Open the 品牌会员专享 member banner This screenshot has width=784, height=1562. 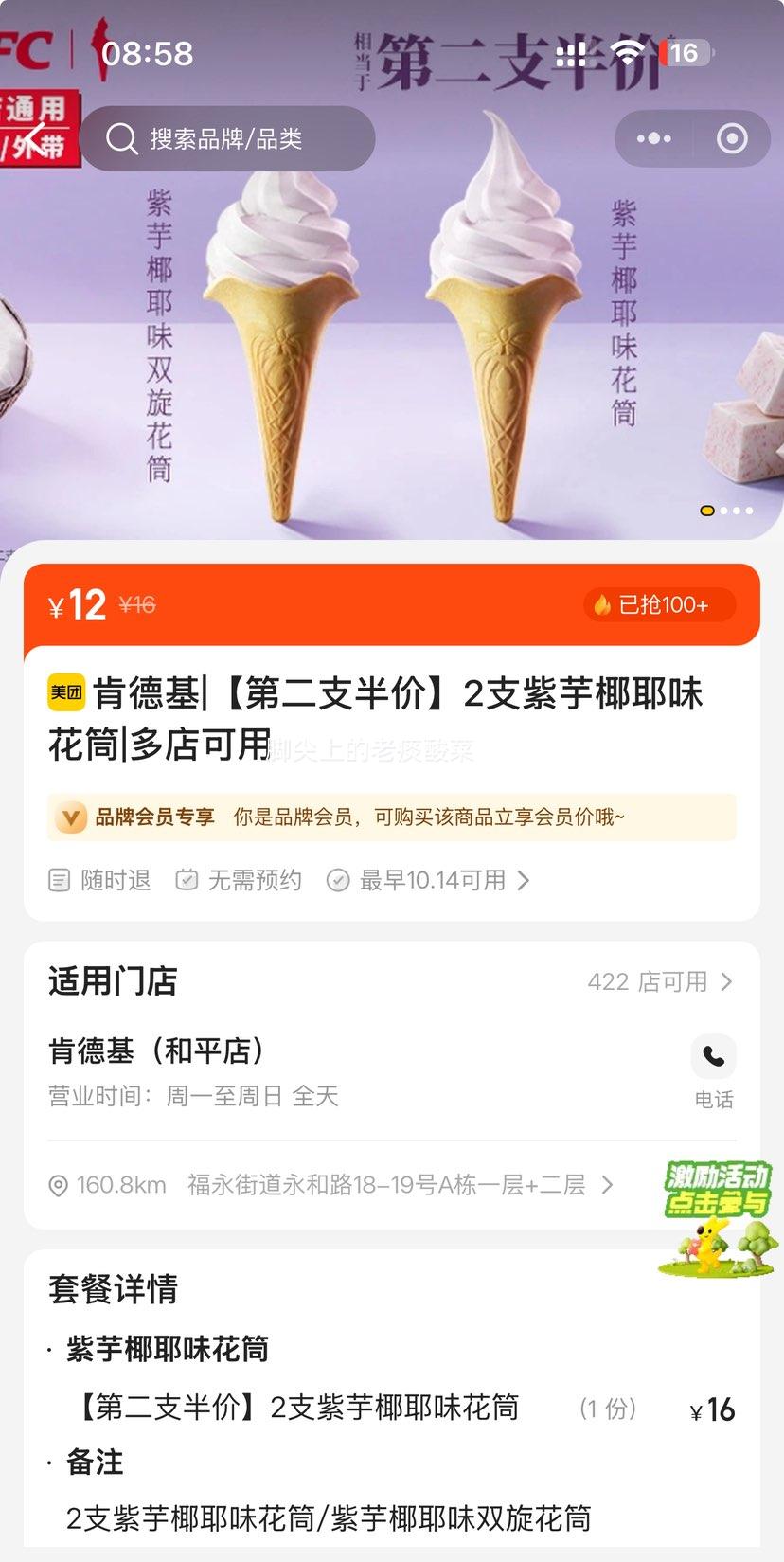391,817
